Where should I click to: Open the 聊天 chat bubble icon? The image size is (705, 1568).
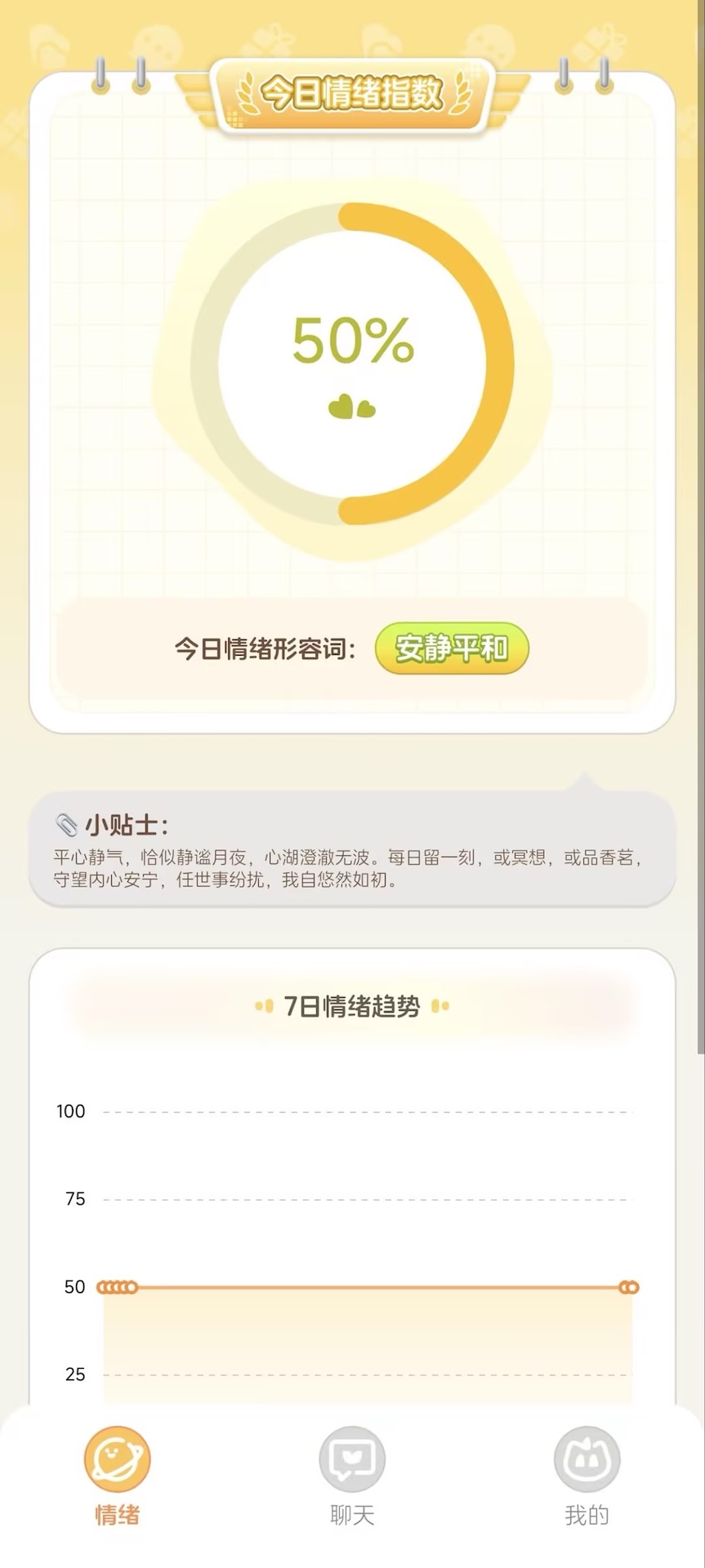pyautogui.click(x=351, y=1459)
